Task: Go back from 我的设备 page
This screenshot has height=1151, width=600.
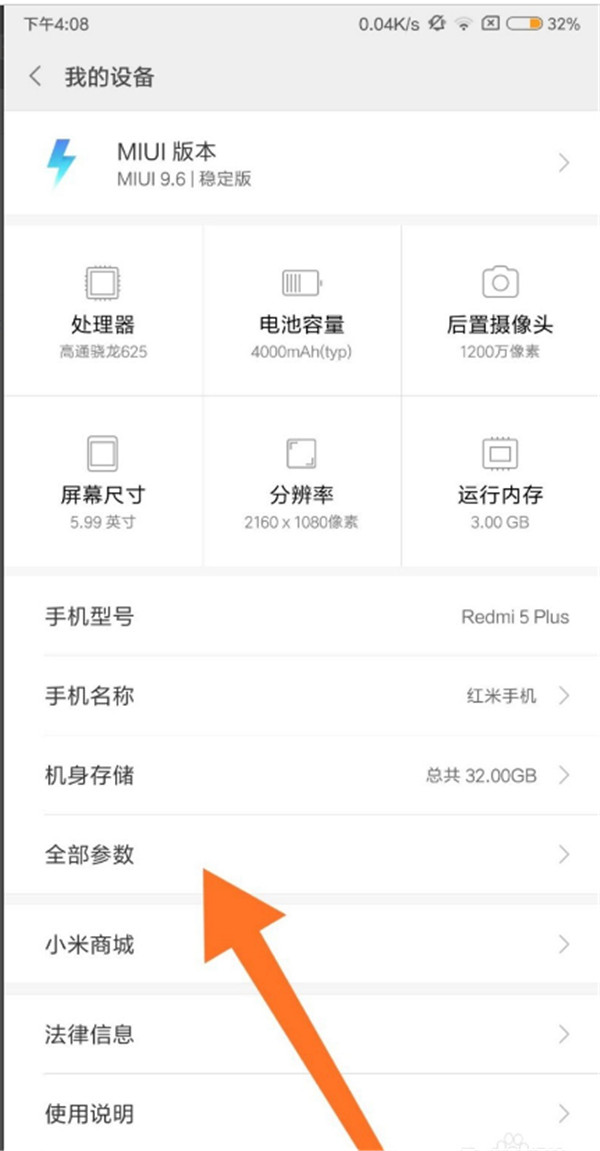Action: pyautogui.click(x=36, y=77)
